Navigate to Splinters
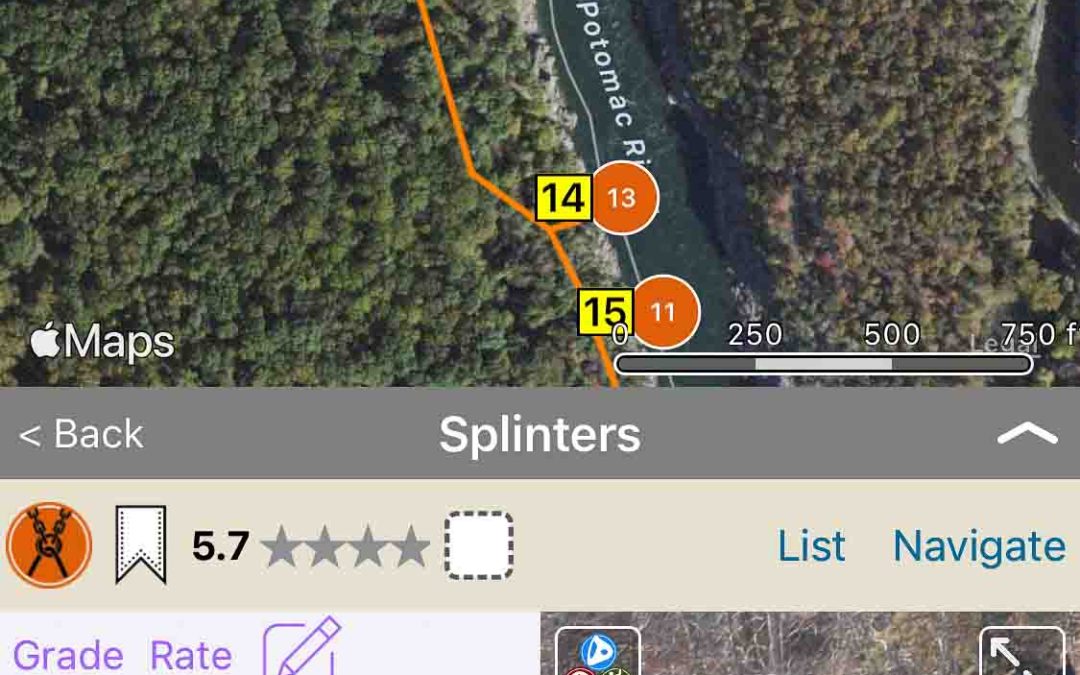Image resolution: width=1080 pixels, height=675 pixels. 979,546
